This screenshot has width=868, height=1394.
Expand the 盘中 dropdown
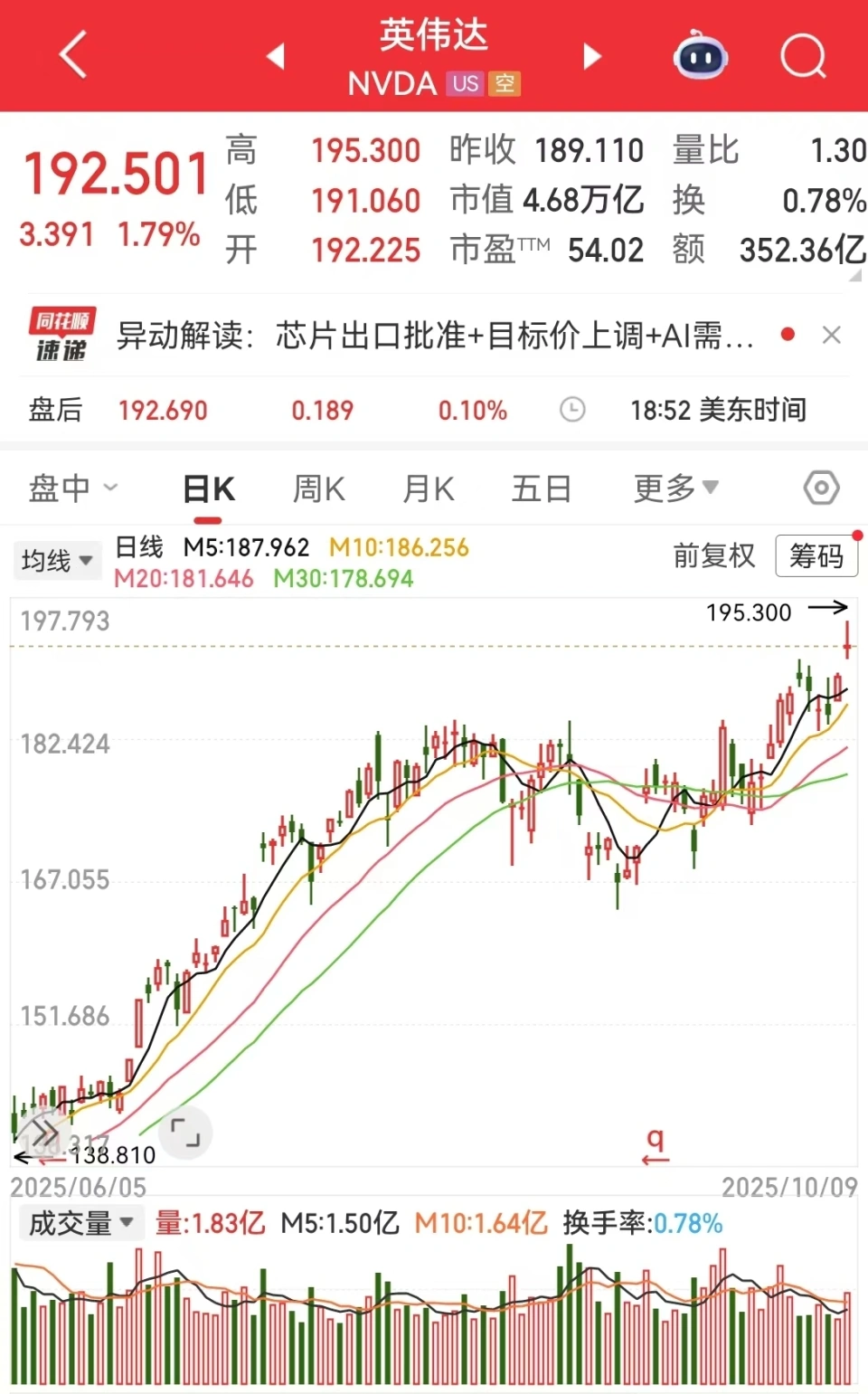(x=72, y=488)
